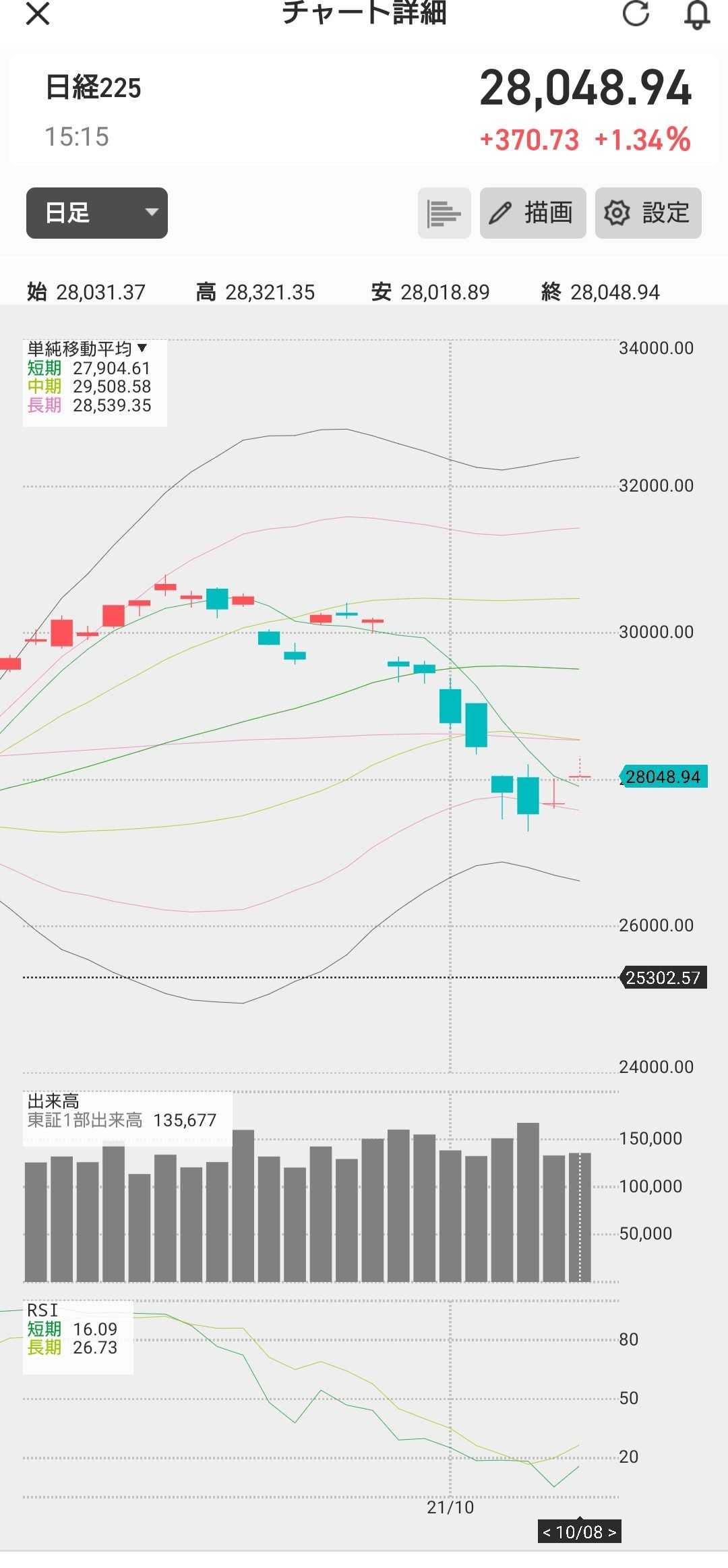Open chart 設定 settings
728x1568 pixels.
click(648, 213)
